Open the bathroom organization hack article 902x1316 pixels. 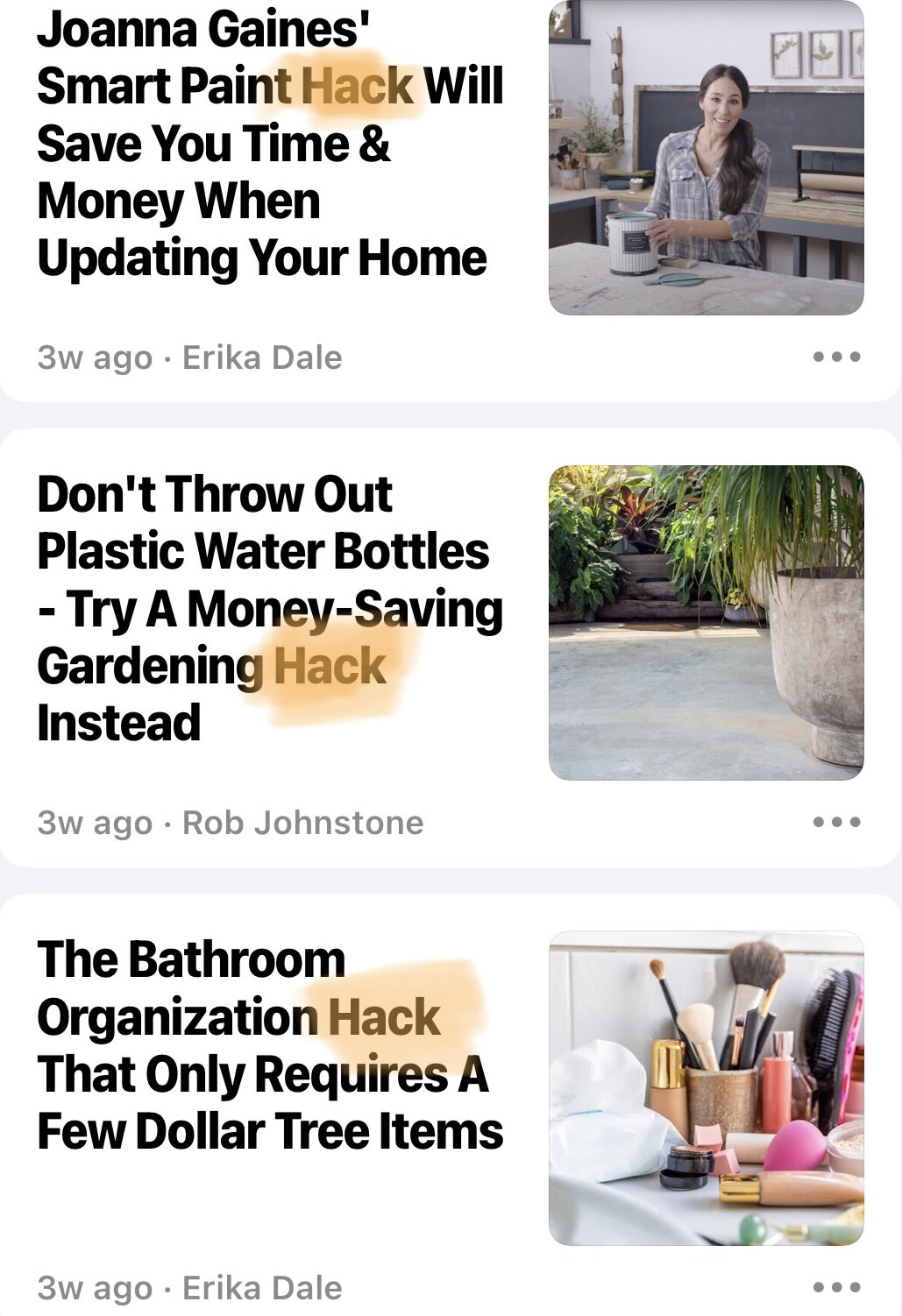click(270, 1044)
